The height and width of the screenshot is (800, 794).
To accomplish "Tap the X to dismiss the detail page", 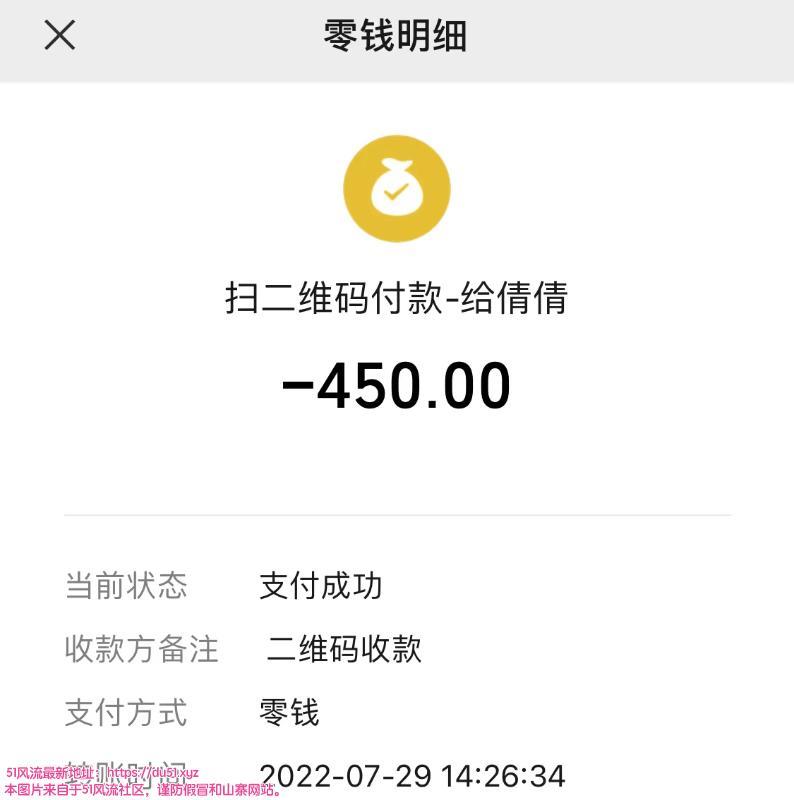I will [59, 35].
